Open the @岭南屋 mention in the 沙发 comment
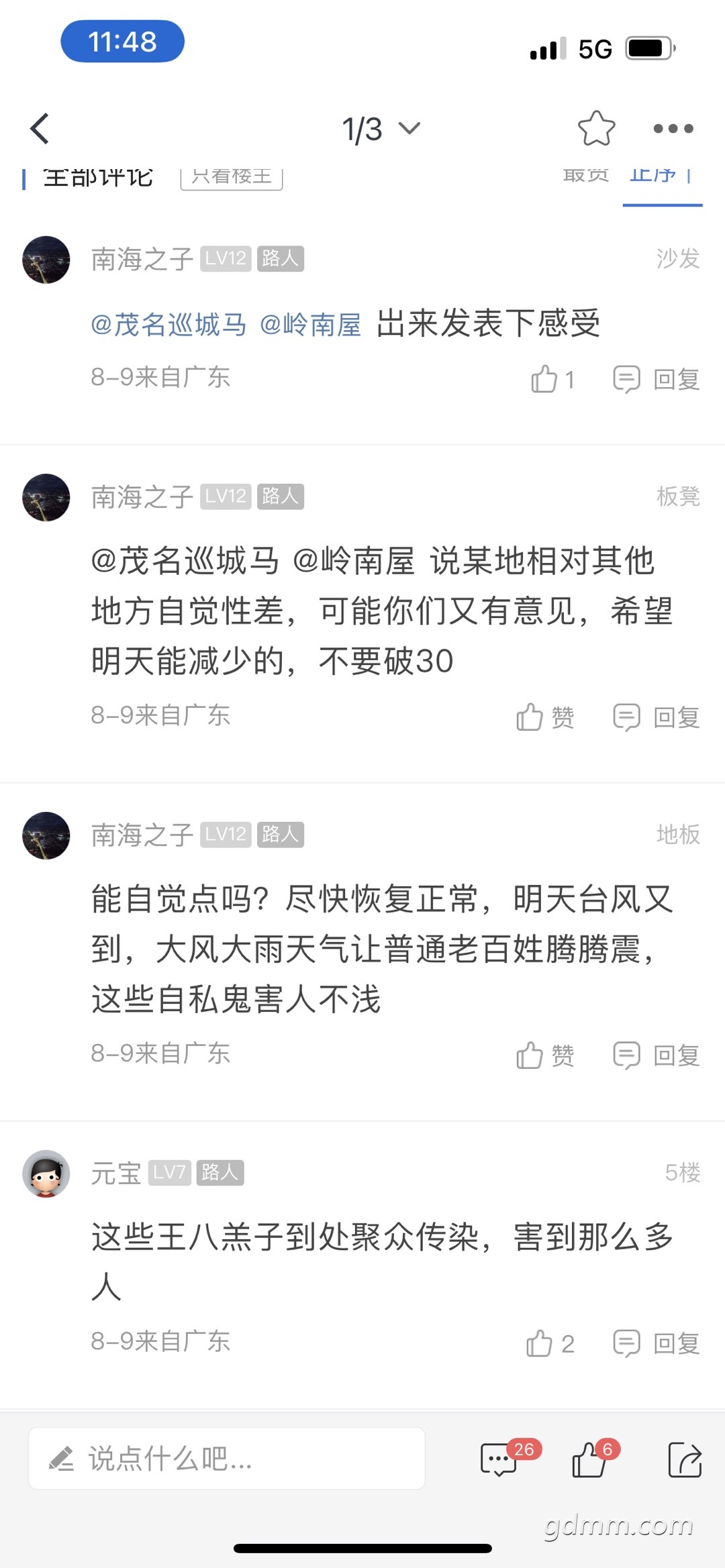Screen dimensions: 725x1568 pos(310,325)
